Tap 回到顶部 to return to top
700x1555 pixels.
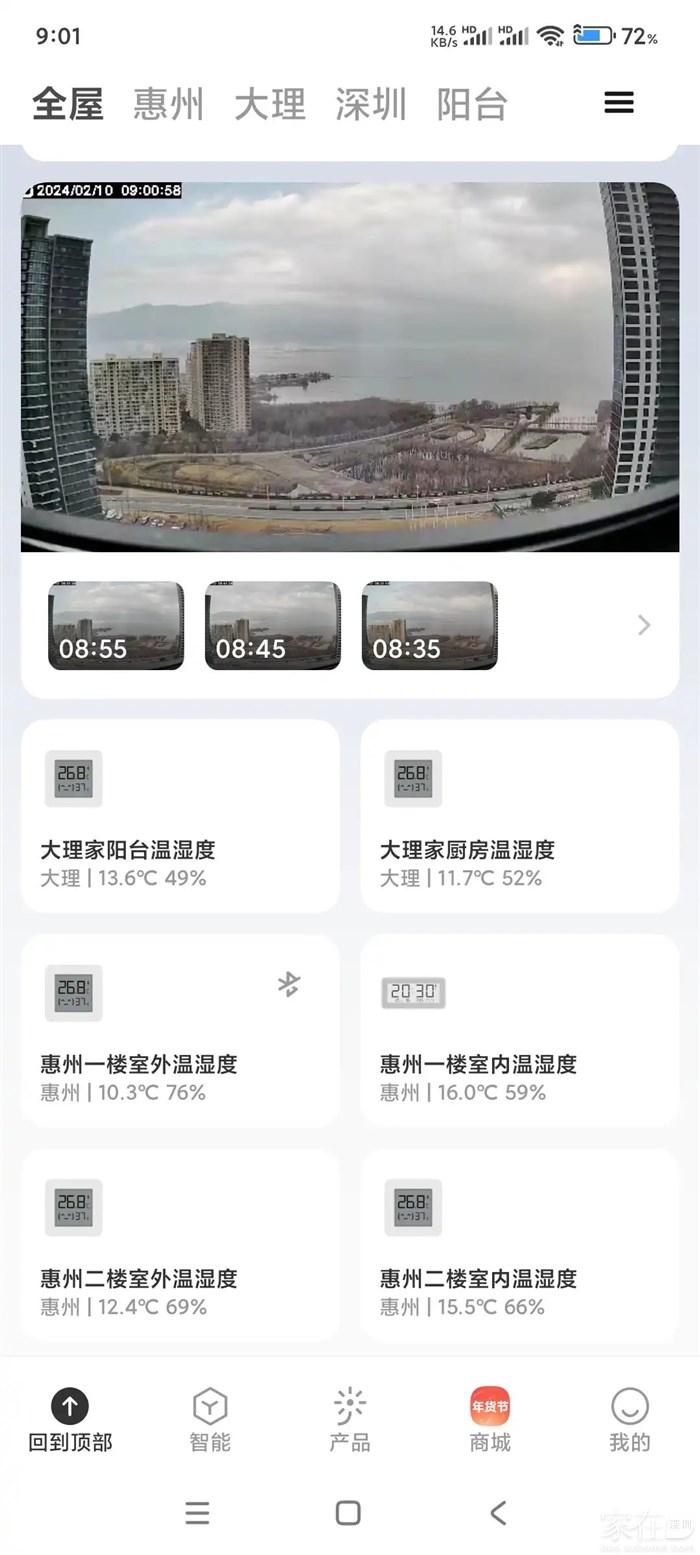pos(70,1419)
